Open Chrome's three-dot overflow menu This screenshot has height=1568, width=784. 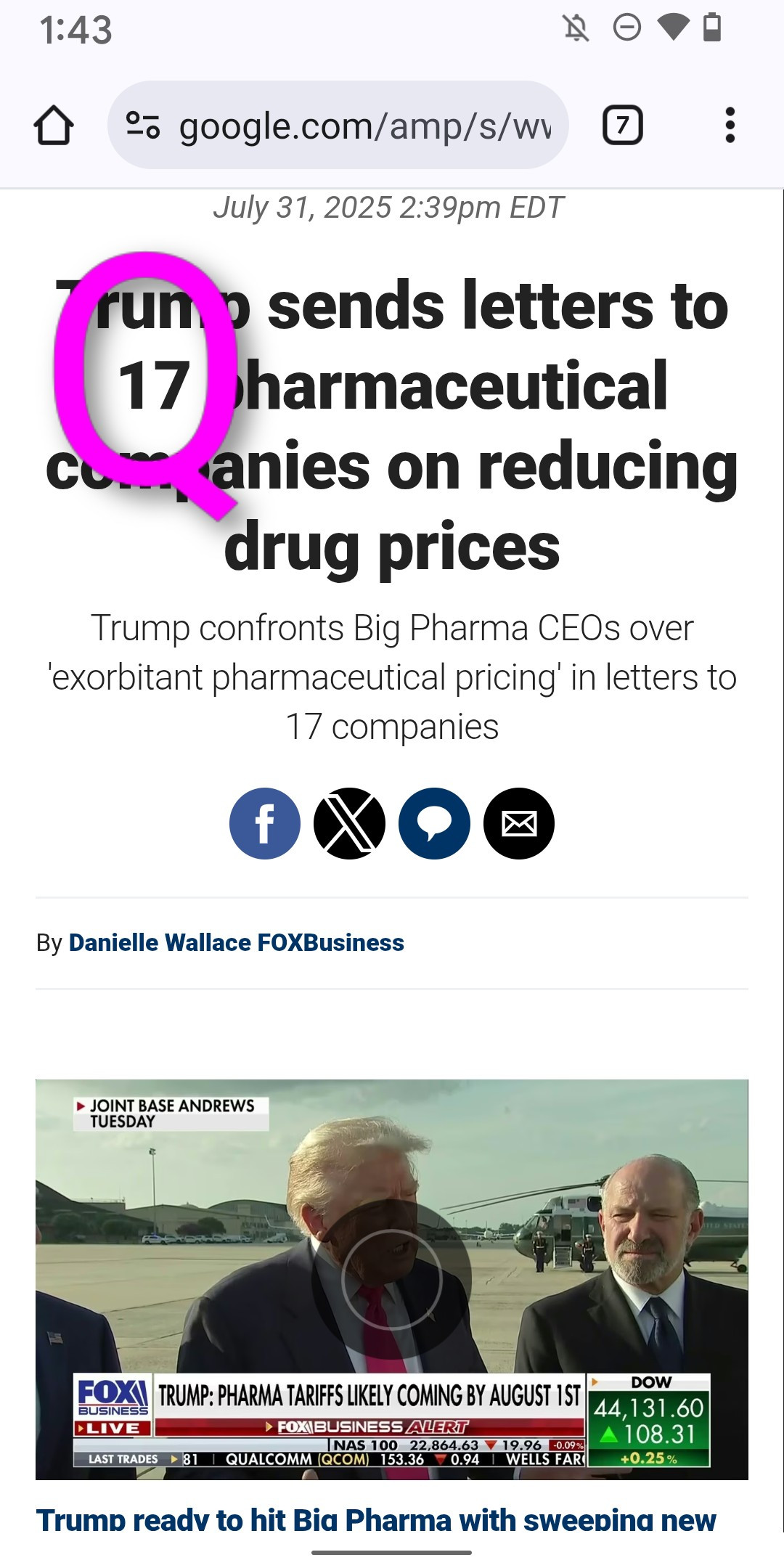pyautogui.click(x=730, y=126)
